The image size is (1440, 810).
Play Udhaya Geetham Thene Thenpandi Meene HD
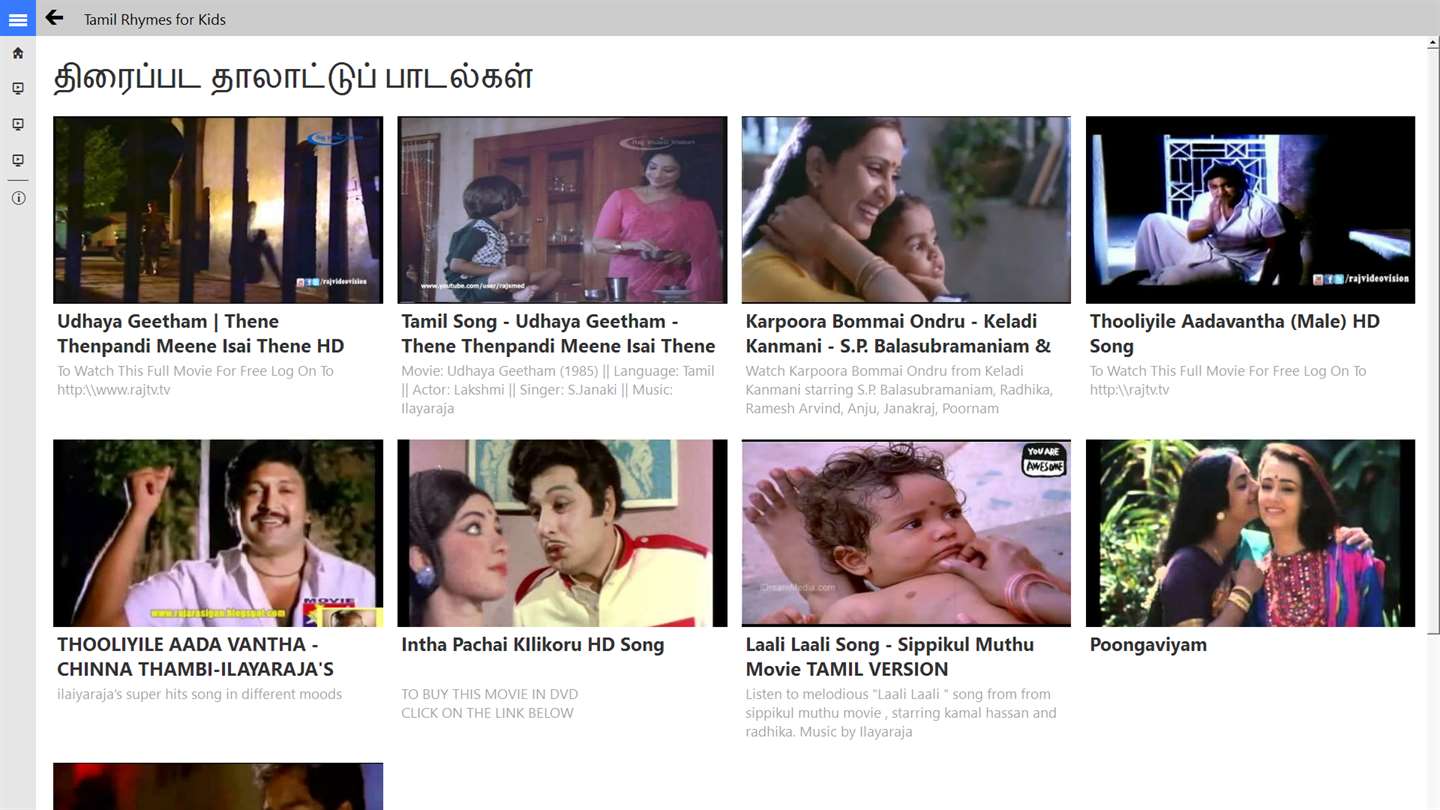coord(218,210)
